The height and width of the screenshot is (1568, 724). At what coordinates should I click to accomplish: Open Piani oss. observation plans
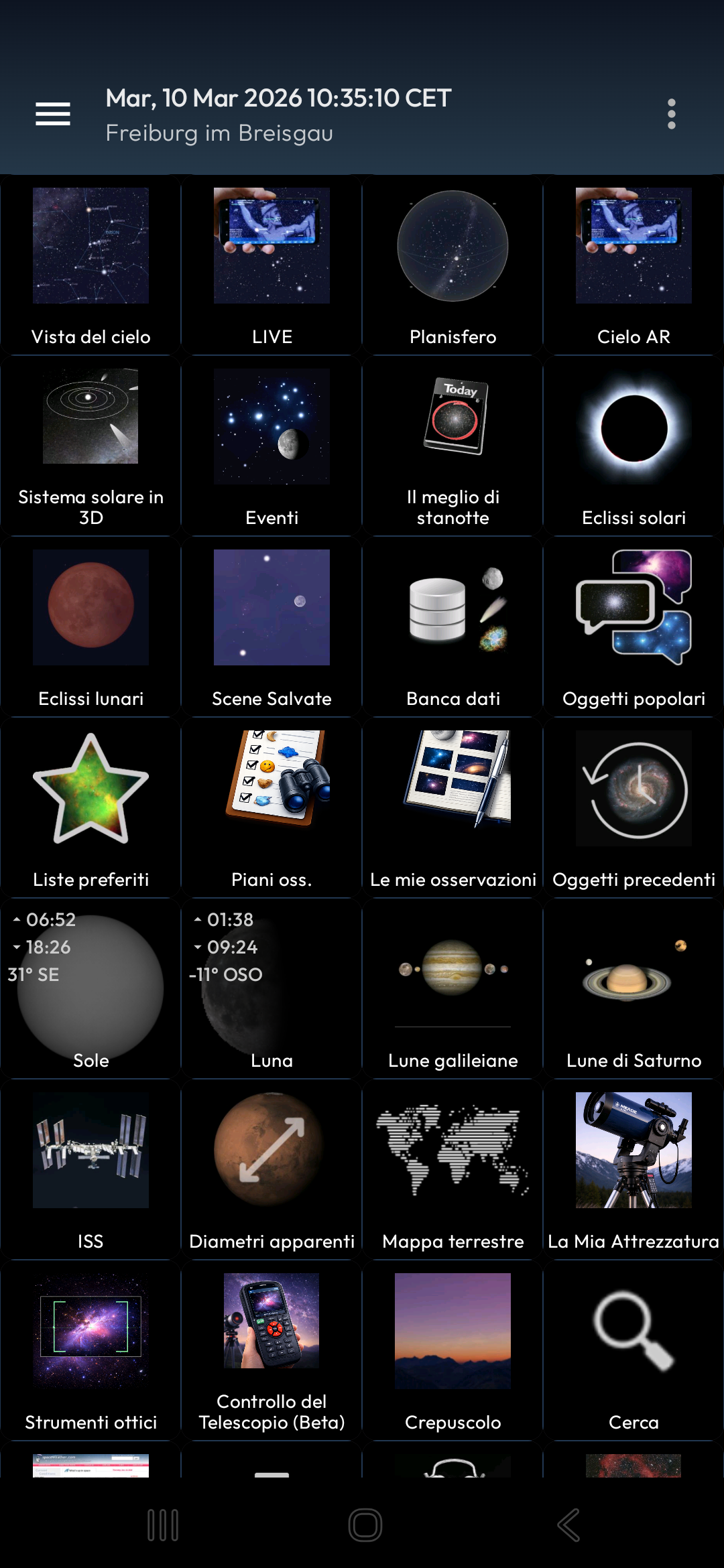271,807
